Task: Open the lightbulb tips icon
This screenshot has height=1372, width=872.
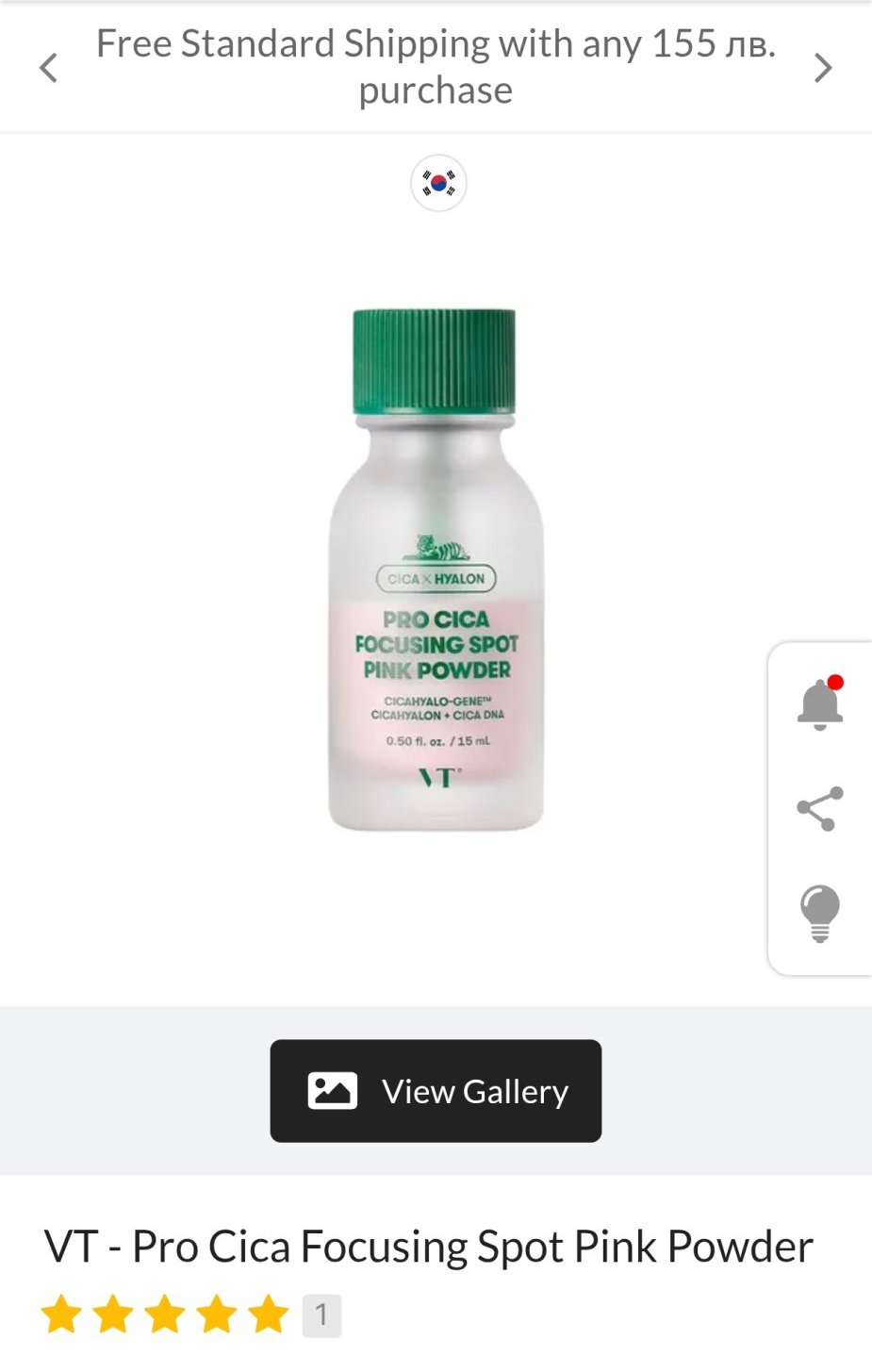Action: click(819, 913)
